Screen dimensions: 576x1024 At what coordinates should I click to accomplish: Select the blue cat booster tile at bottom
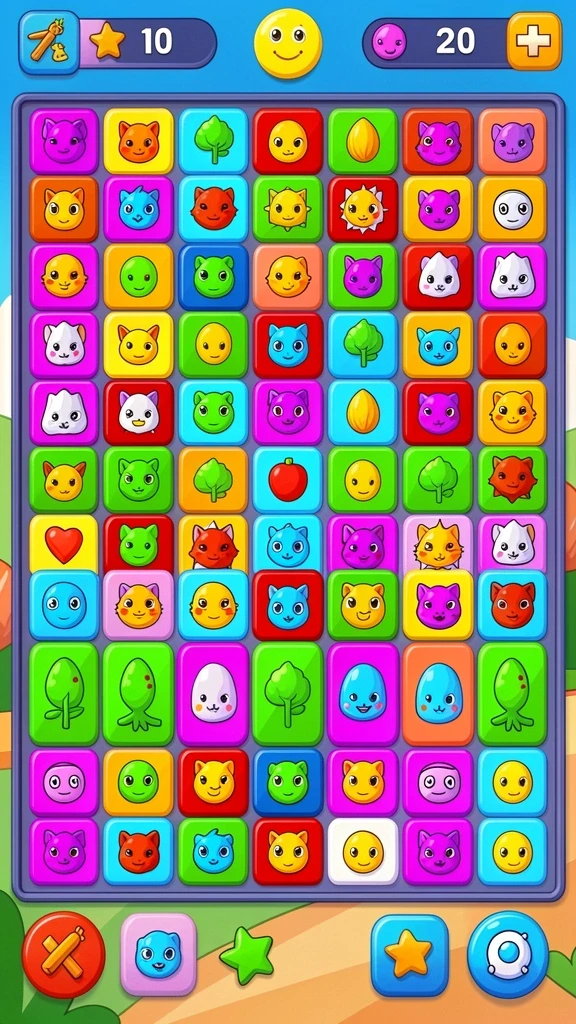pyautogui.click(x=158, y=954)
